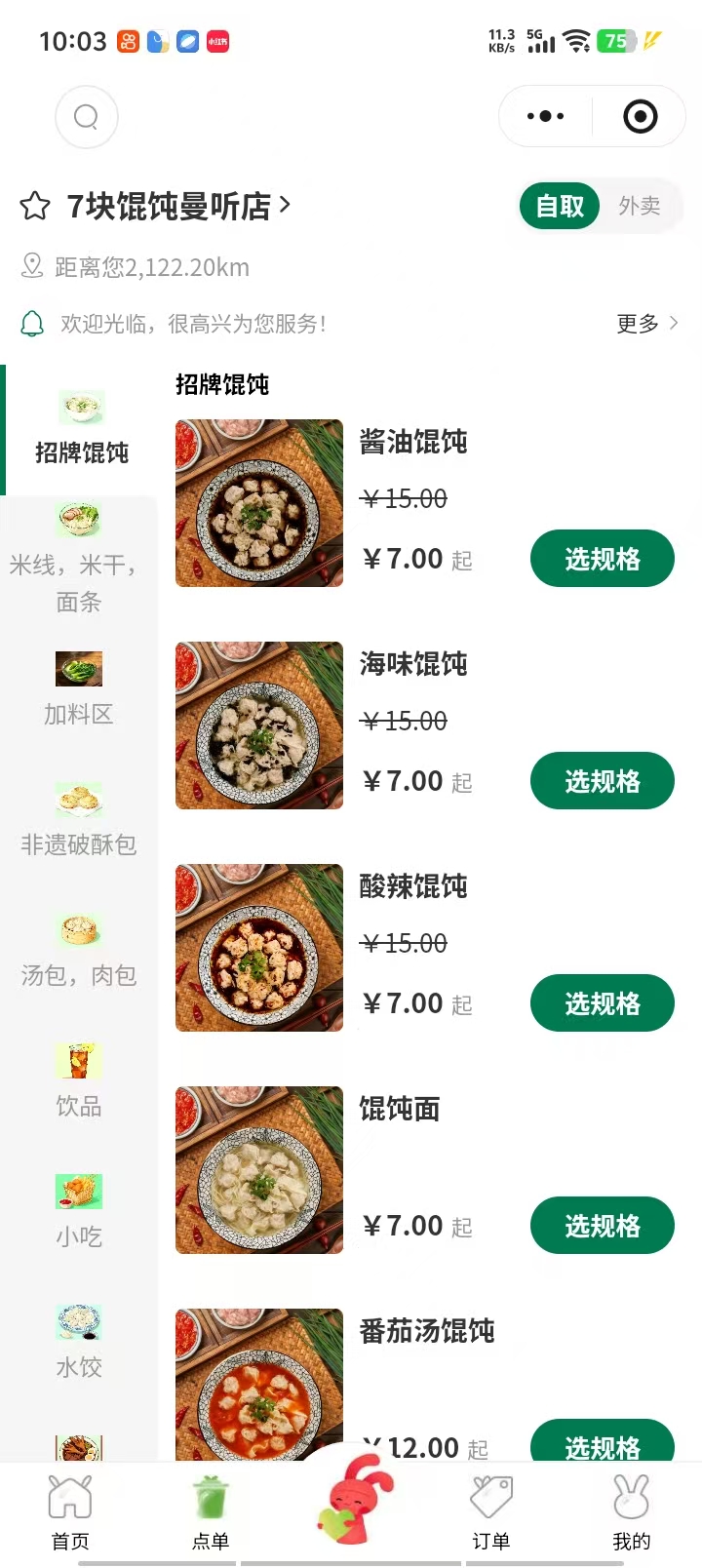Close the mini program with the circle button
Image resolution: width=702 pixels, height=1568 pixels.
tap(640, 117)
